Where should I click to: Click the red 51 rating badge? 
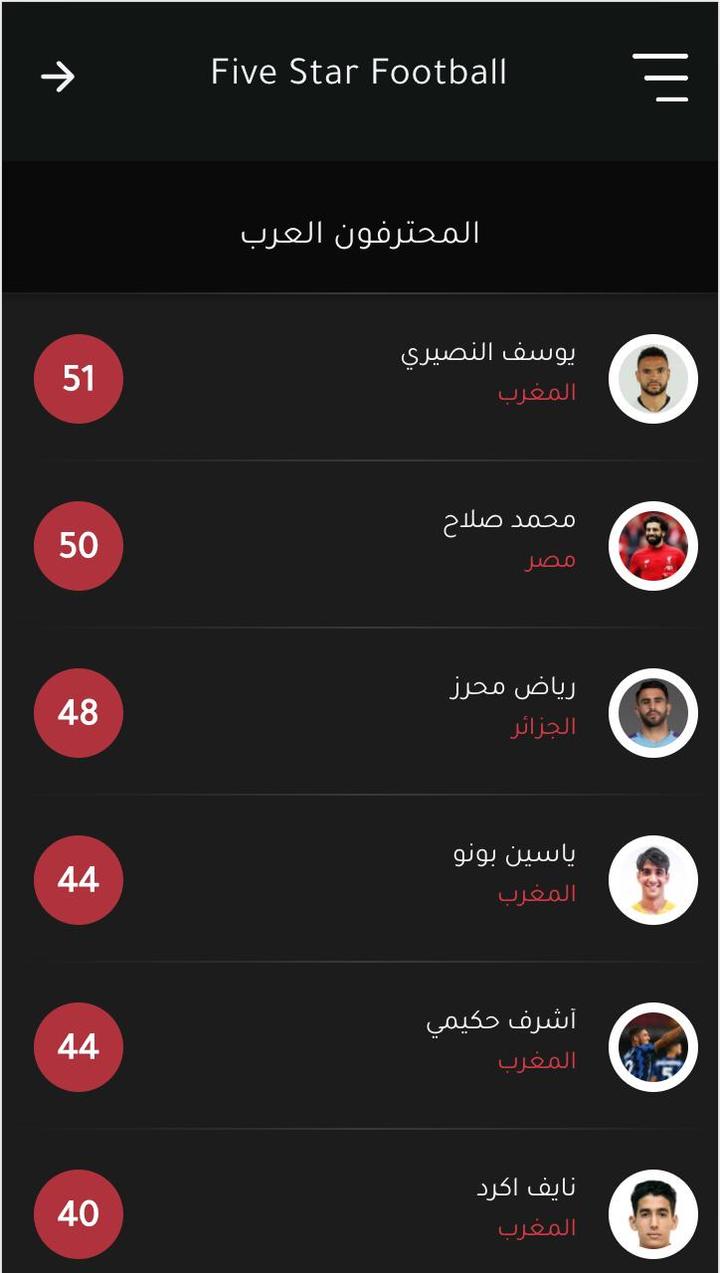click(x=78, y=379)
